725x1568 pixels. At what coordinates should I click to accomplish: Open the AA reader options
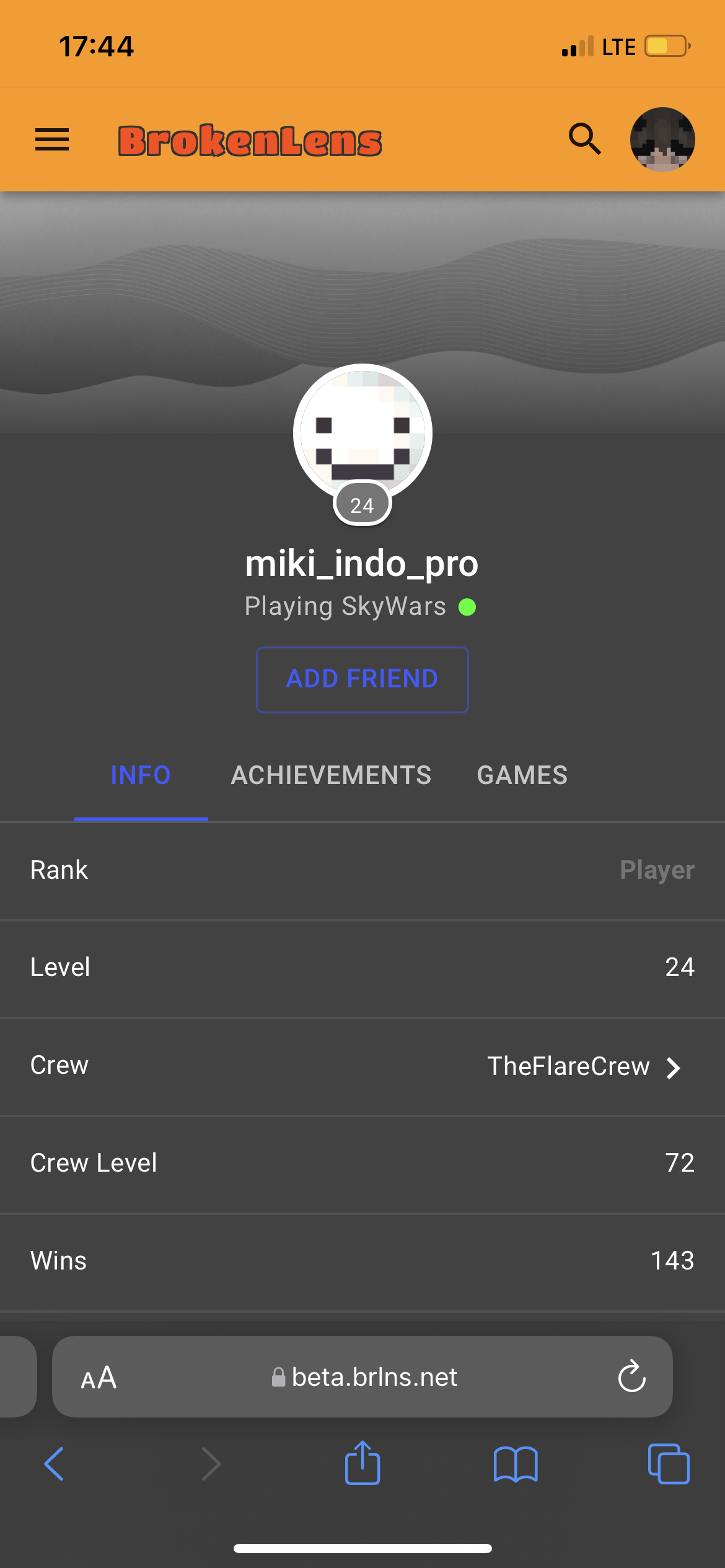[99, 1378]
